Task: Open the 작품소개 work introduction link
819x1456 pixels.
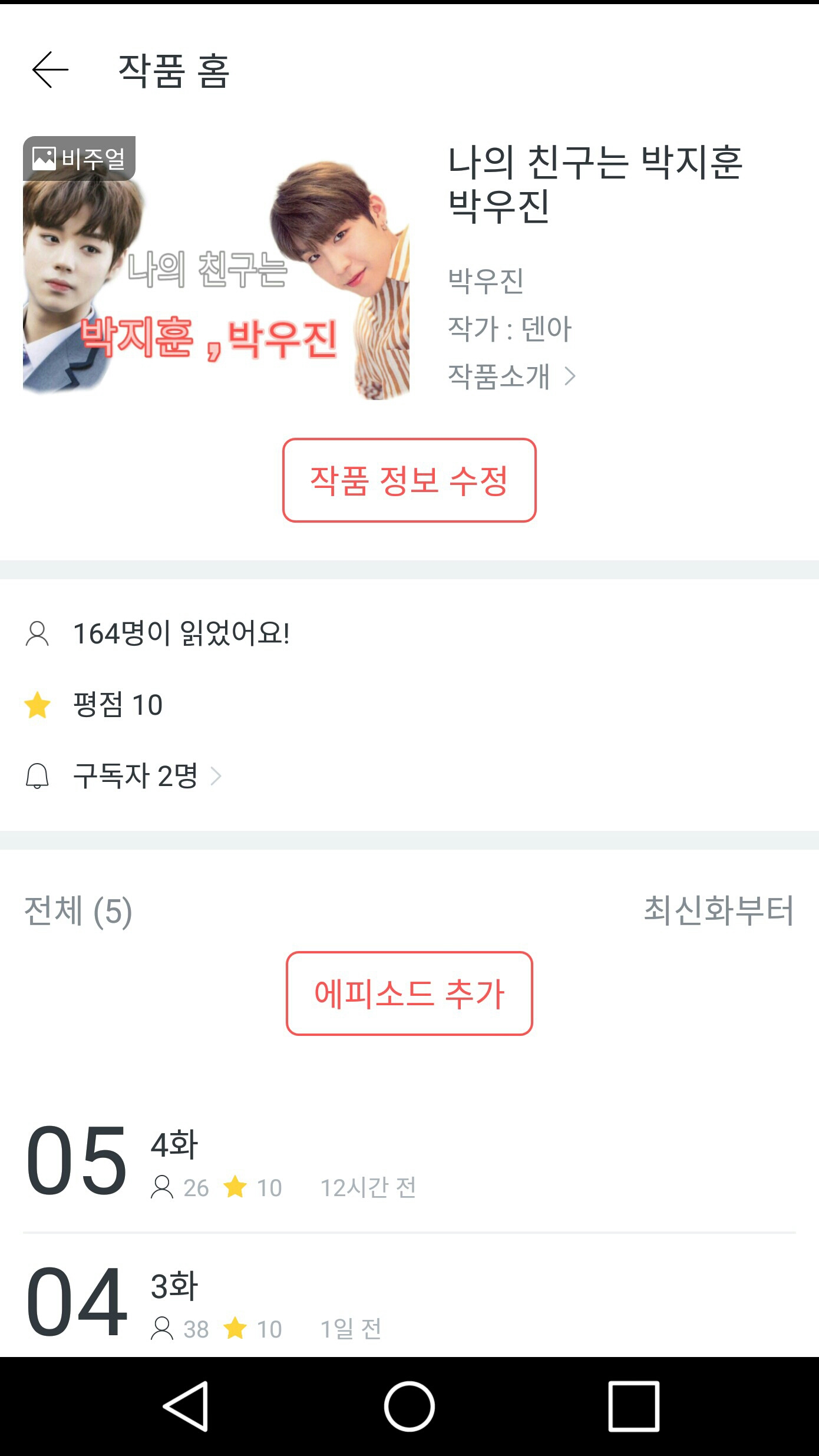Action: [510, 377]
